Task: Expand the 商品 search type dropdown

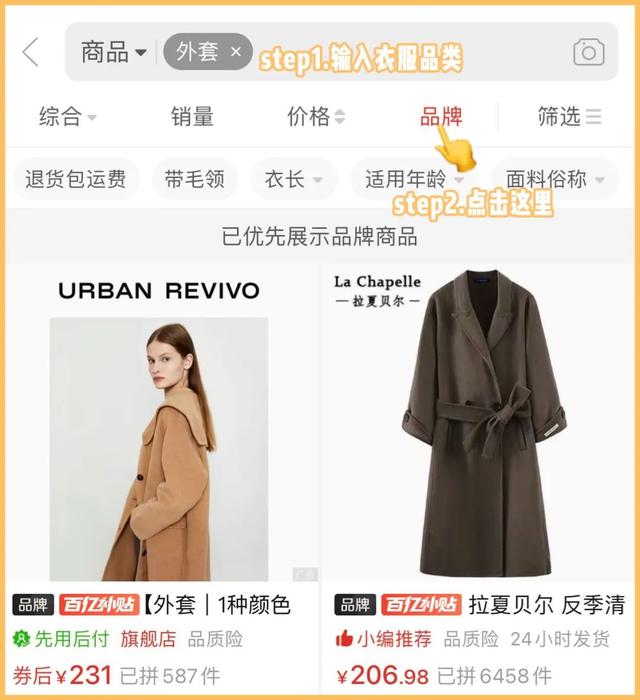Action: coord(113,51)
